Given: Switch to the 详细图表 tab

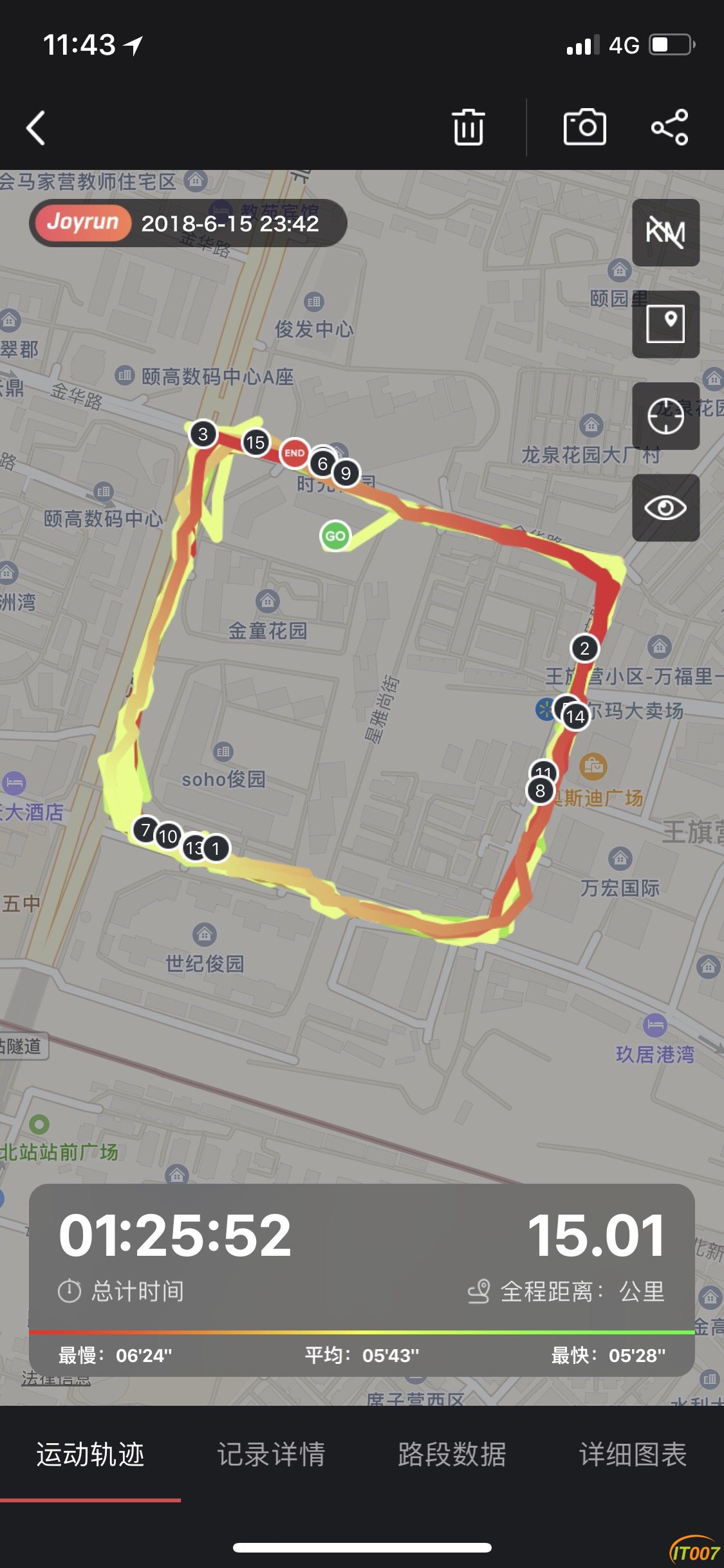Looking at the screenshot, I should point(633,1455).
